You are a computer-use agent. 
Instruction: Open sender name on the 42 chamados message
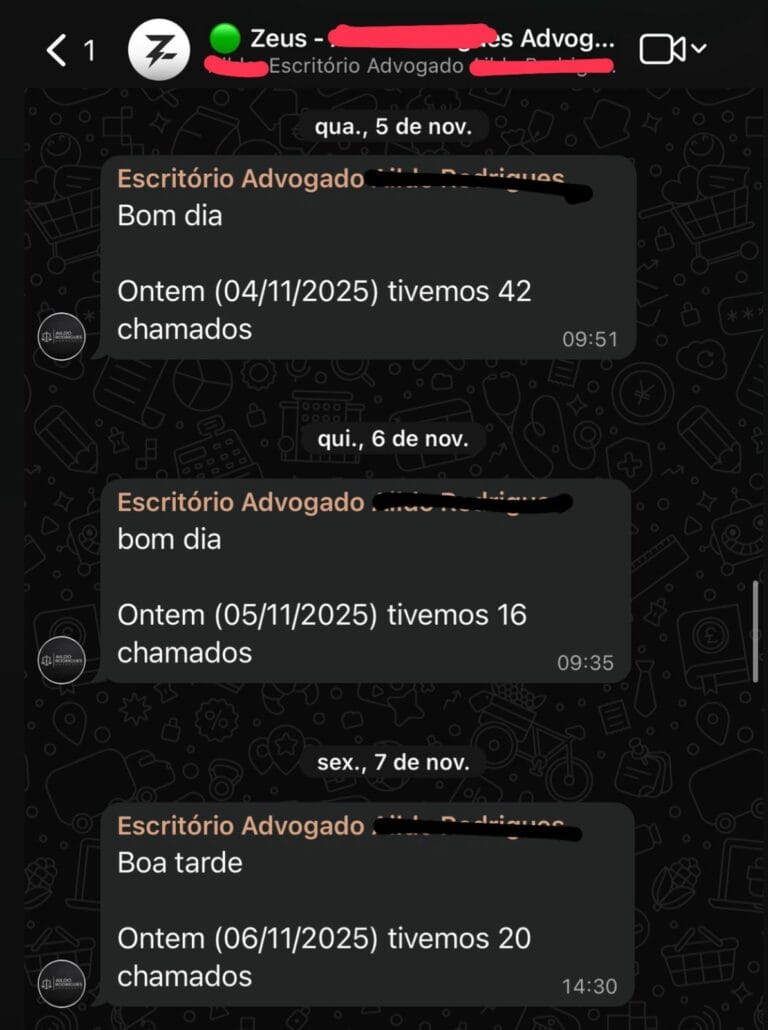click(240, 179)
